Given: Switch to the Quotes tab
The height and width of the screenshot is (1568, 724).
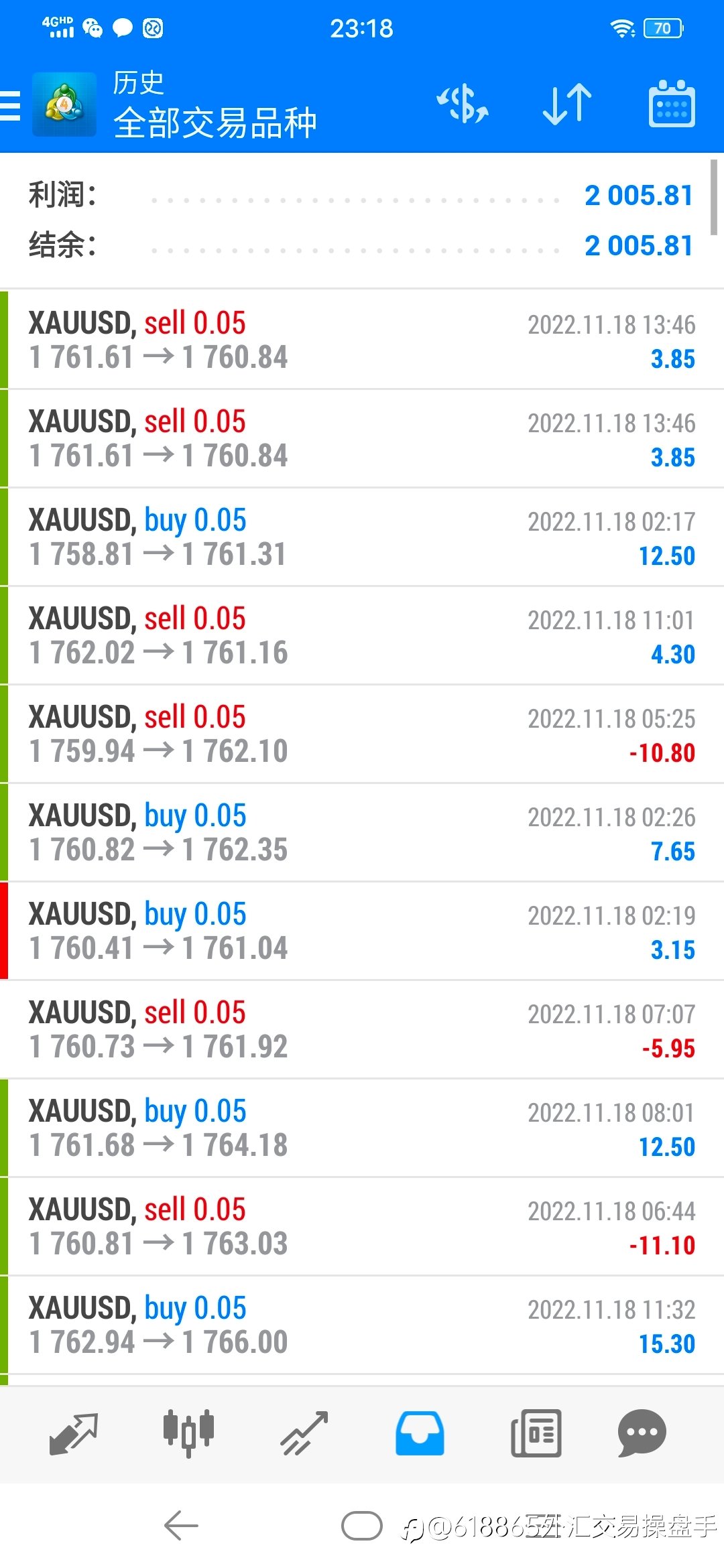Looking at the screenshot, I should click(74, 1434).
